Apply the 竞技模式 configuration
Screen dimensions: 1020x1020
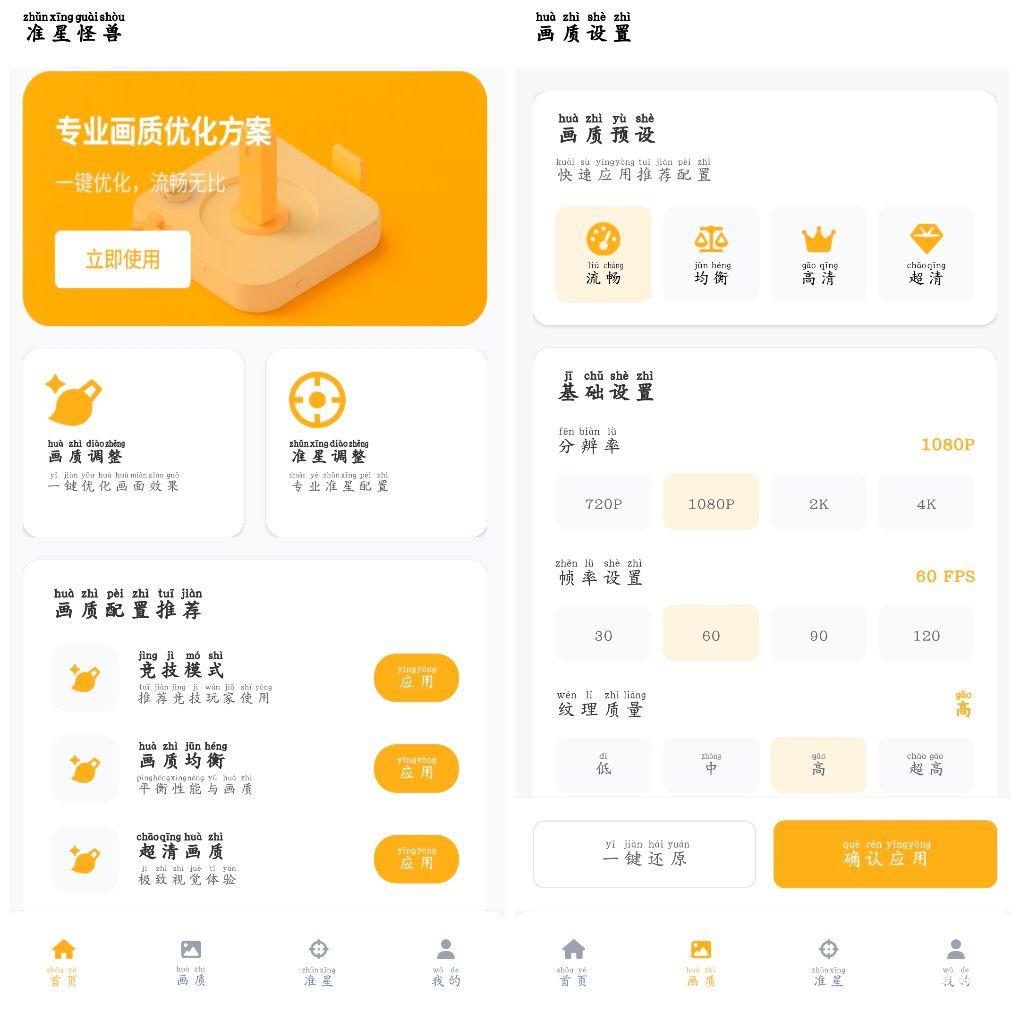(416, 677)
